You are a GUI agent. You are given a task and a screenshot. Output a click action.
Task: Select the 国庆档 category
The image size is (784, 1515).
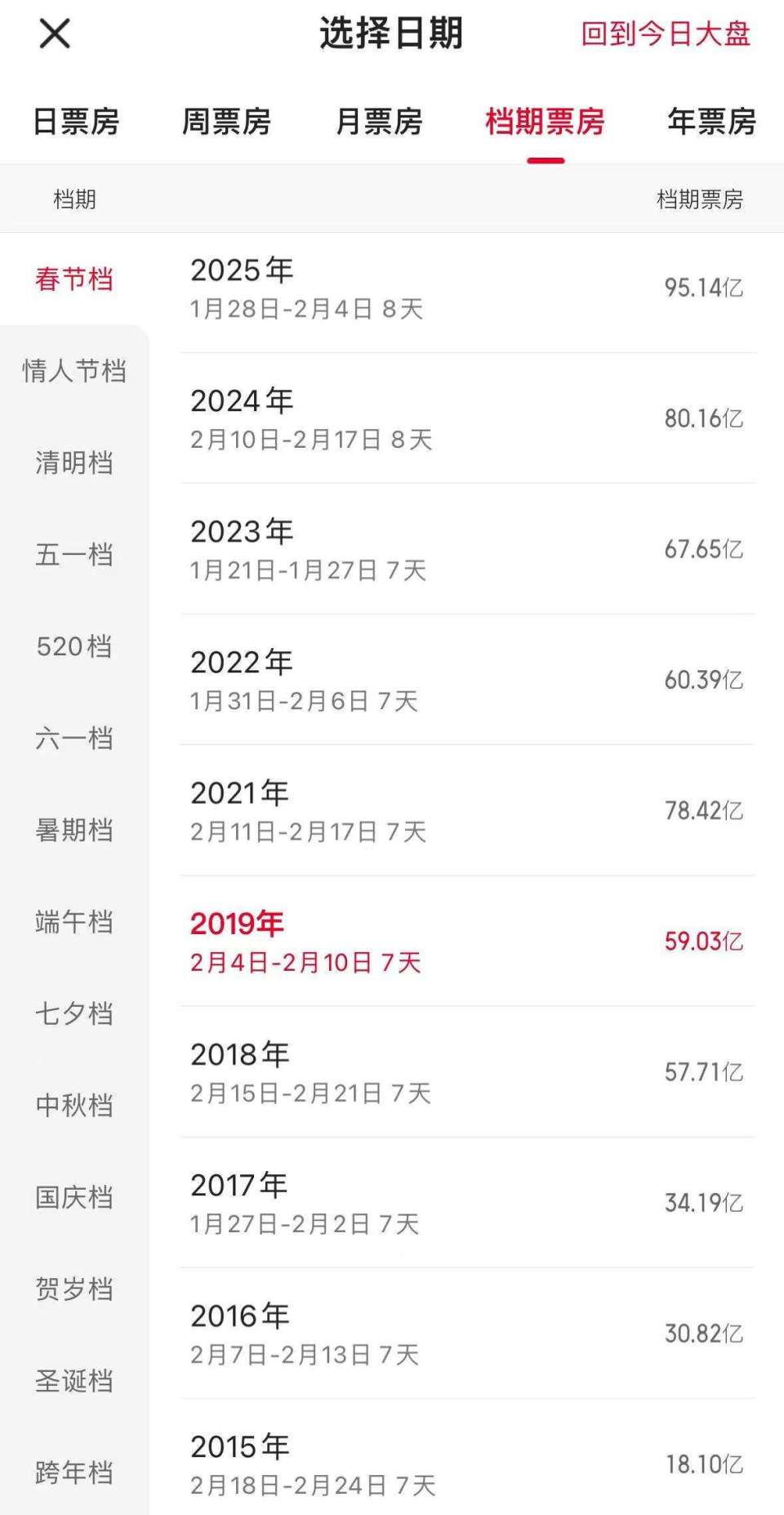point(74,1198)
